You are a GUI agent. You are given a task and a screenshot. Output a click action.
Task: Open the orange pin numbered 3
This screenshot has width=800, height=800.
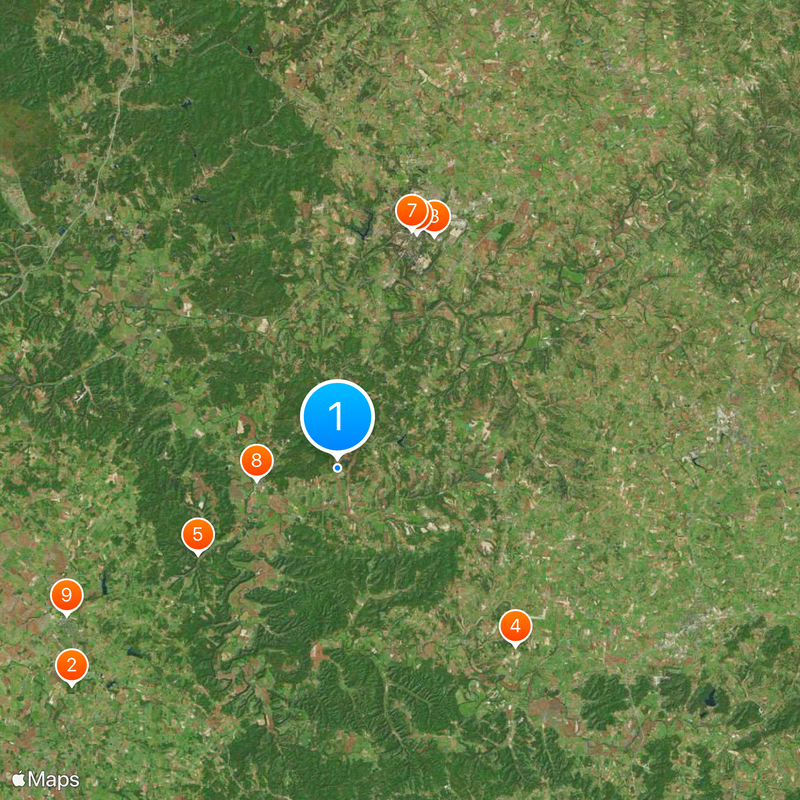point(438,216)
